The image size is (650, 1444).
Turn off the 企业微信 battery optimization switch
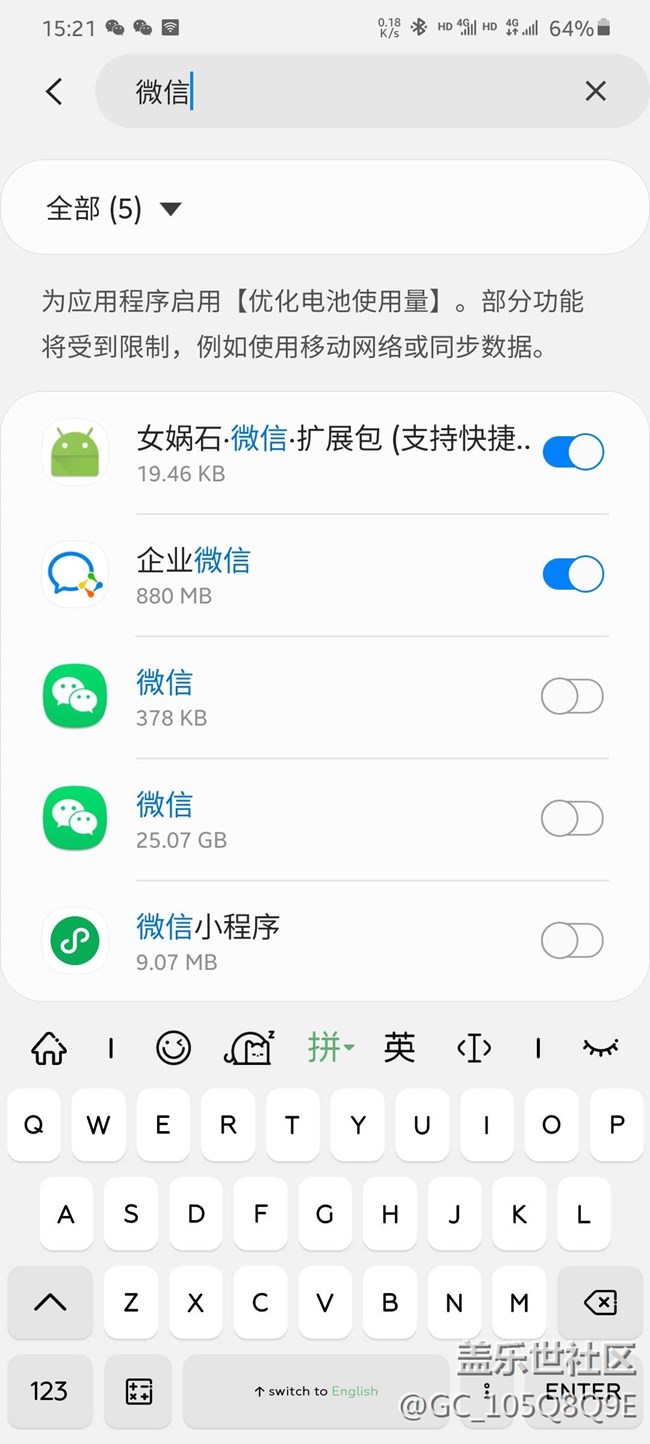coord(572,574)
